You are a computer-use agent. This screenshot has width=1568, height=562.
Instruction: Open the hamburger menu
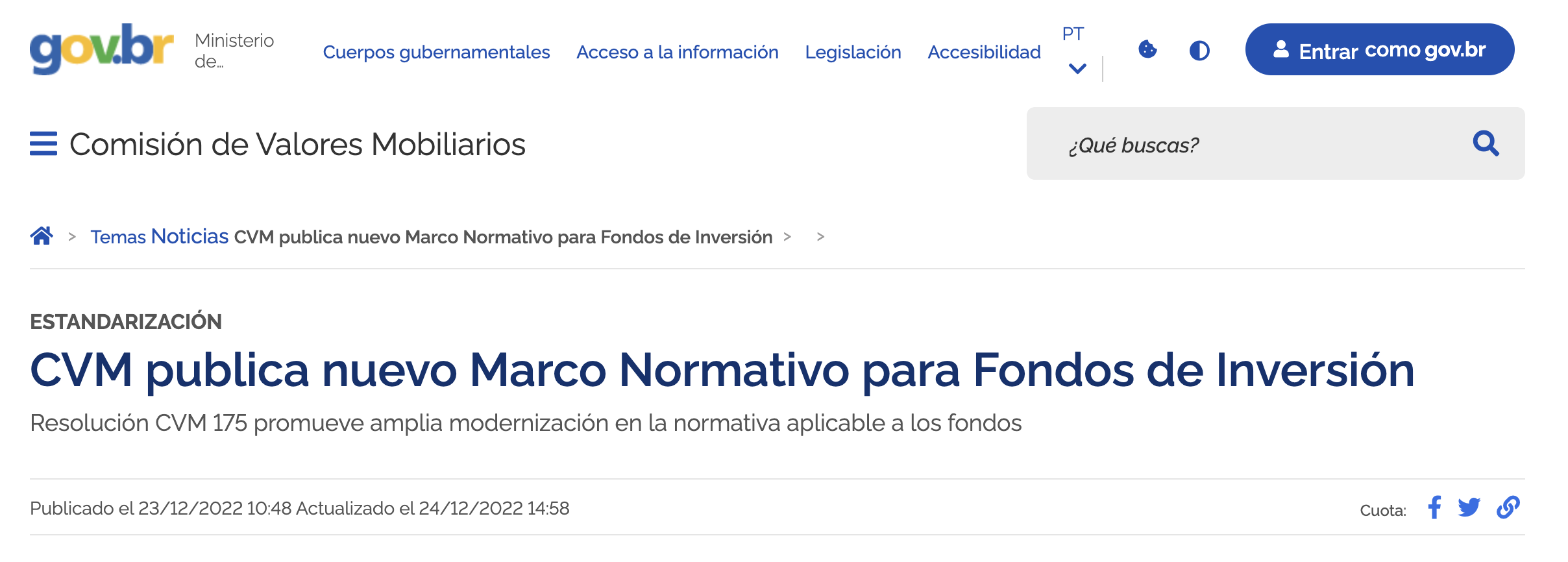tap(43, 143)
